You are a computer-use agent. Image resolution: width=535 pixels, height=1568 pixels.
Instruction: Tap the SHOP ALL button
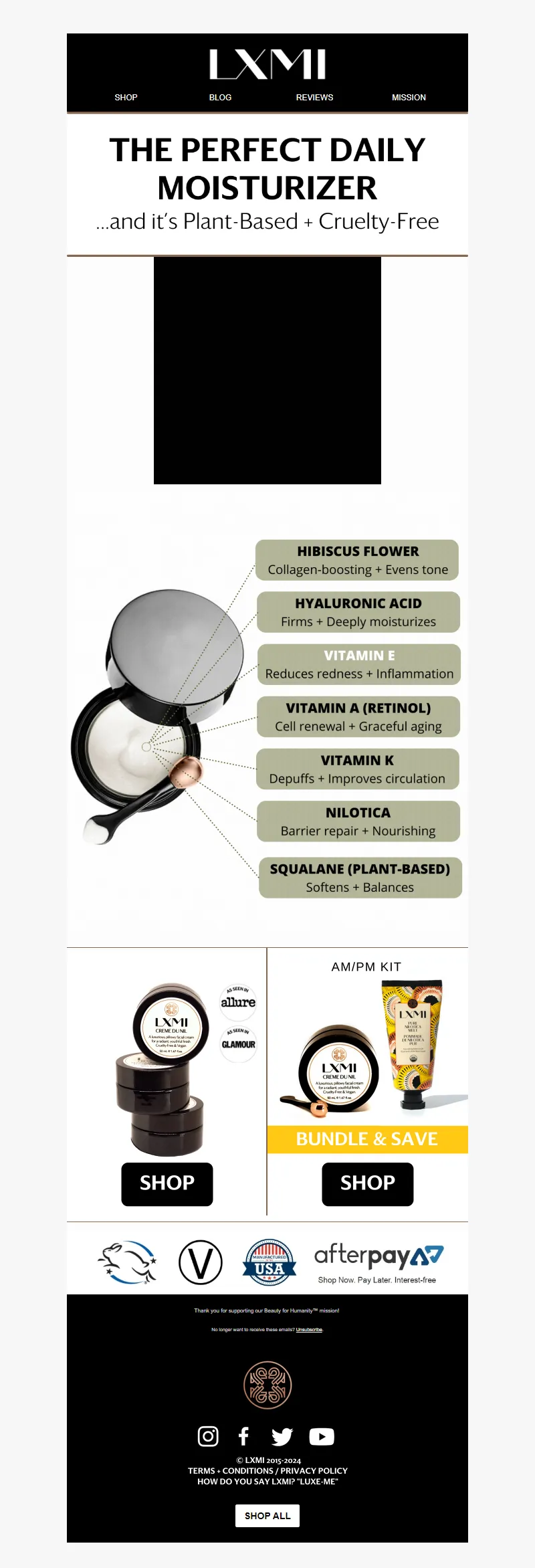[267, 1516]
